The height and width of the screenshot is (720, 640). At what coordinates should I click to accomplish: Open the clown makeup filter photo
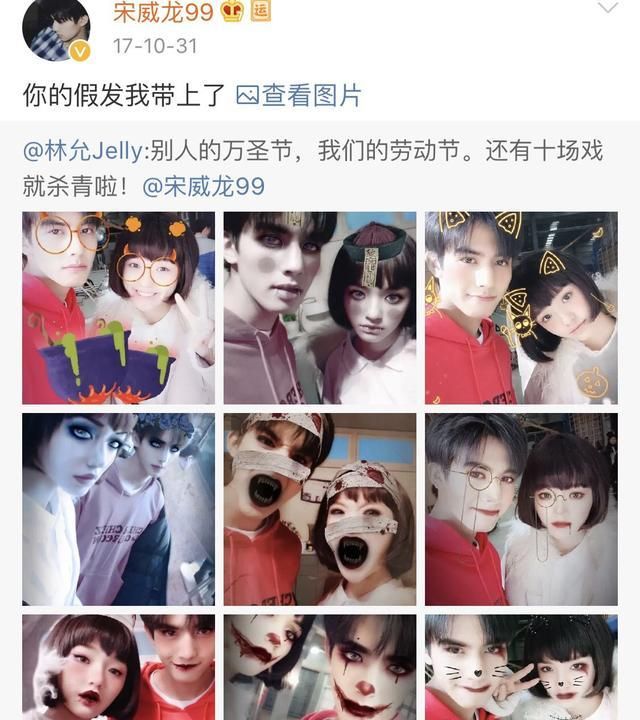pos(319,668)
